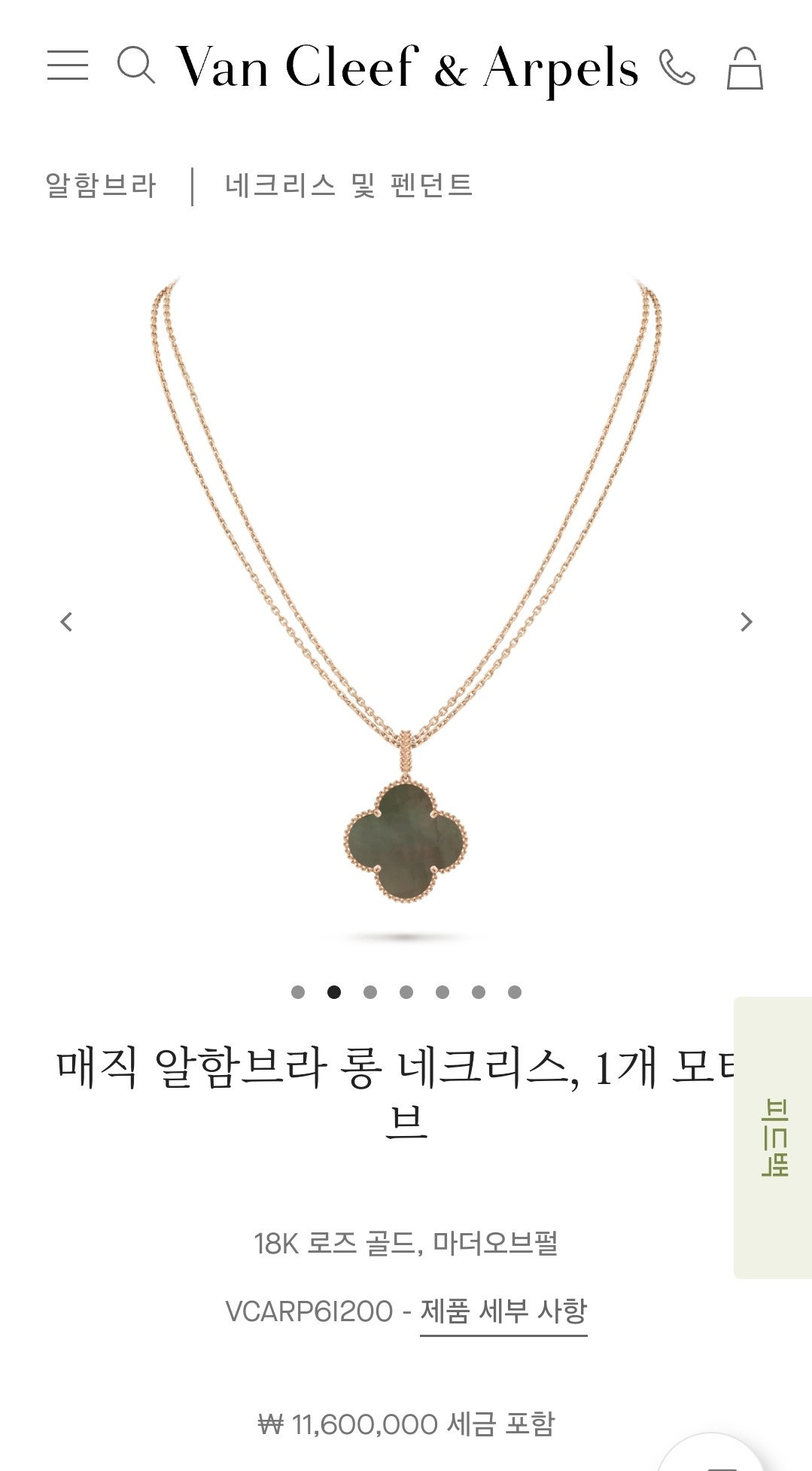Open the shopping bag
This screenshot has width=812, height=1471.
click(x=744, y=69)
